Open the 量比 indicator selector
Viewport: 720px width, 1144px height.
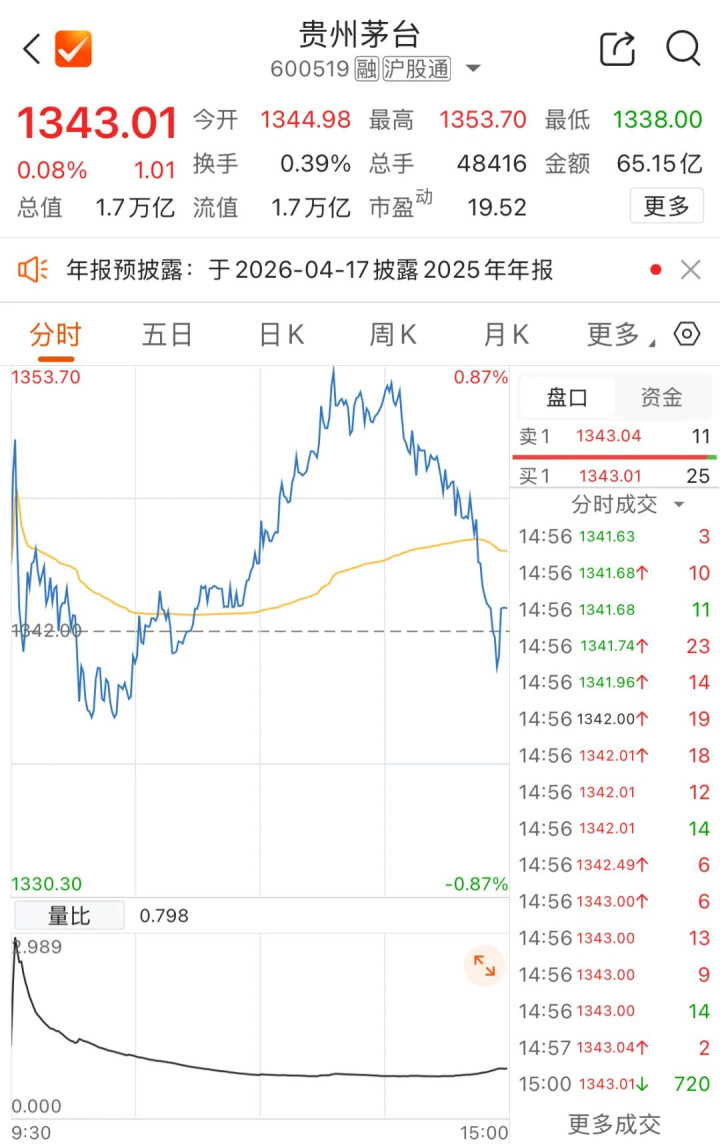click(69, 915)
